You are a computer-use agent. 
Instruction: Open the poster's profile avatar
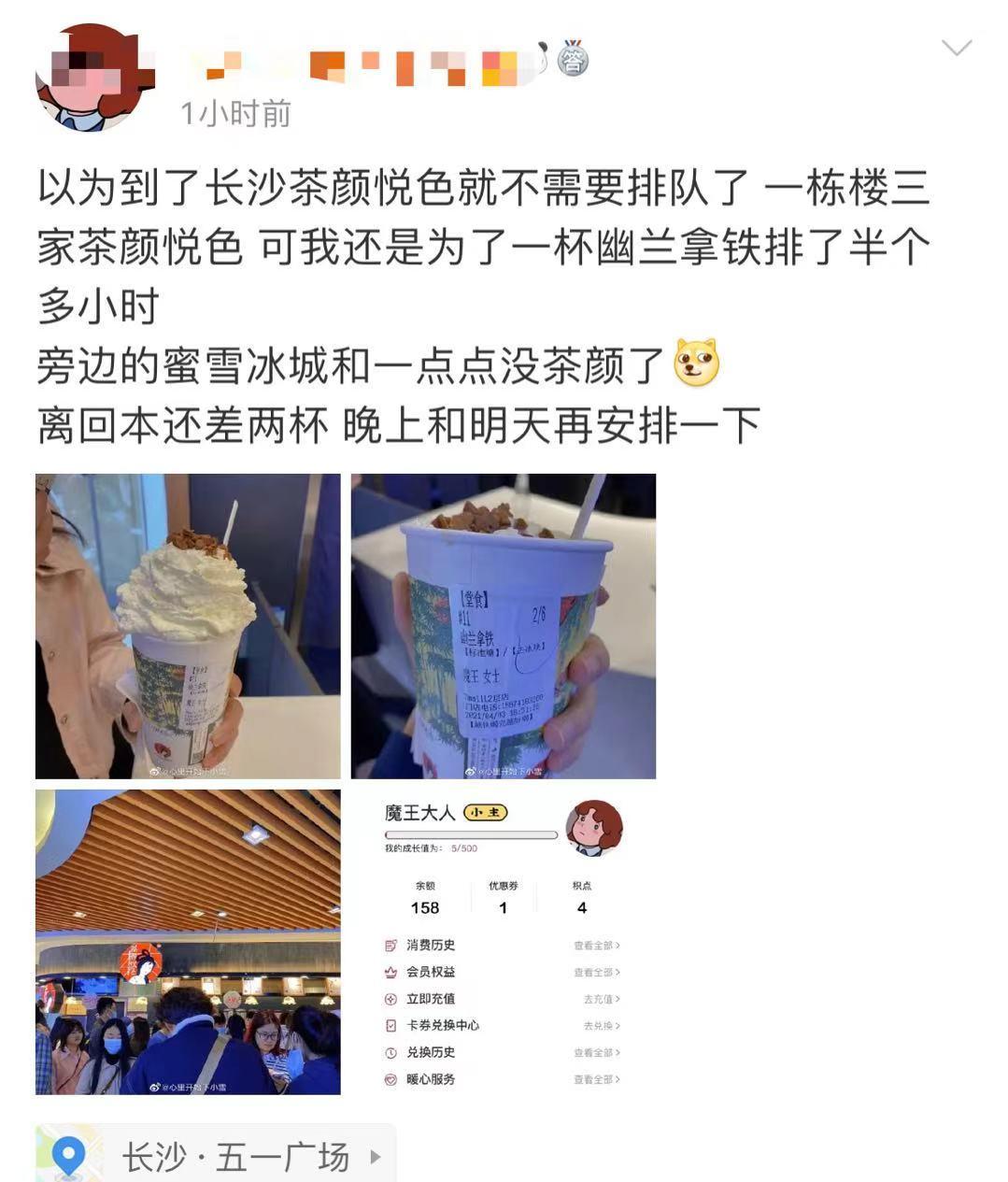click(x=93, y=78)
